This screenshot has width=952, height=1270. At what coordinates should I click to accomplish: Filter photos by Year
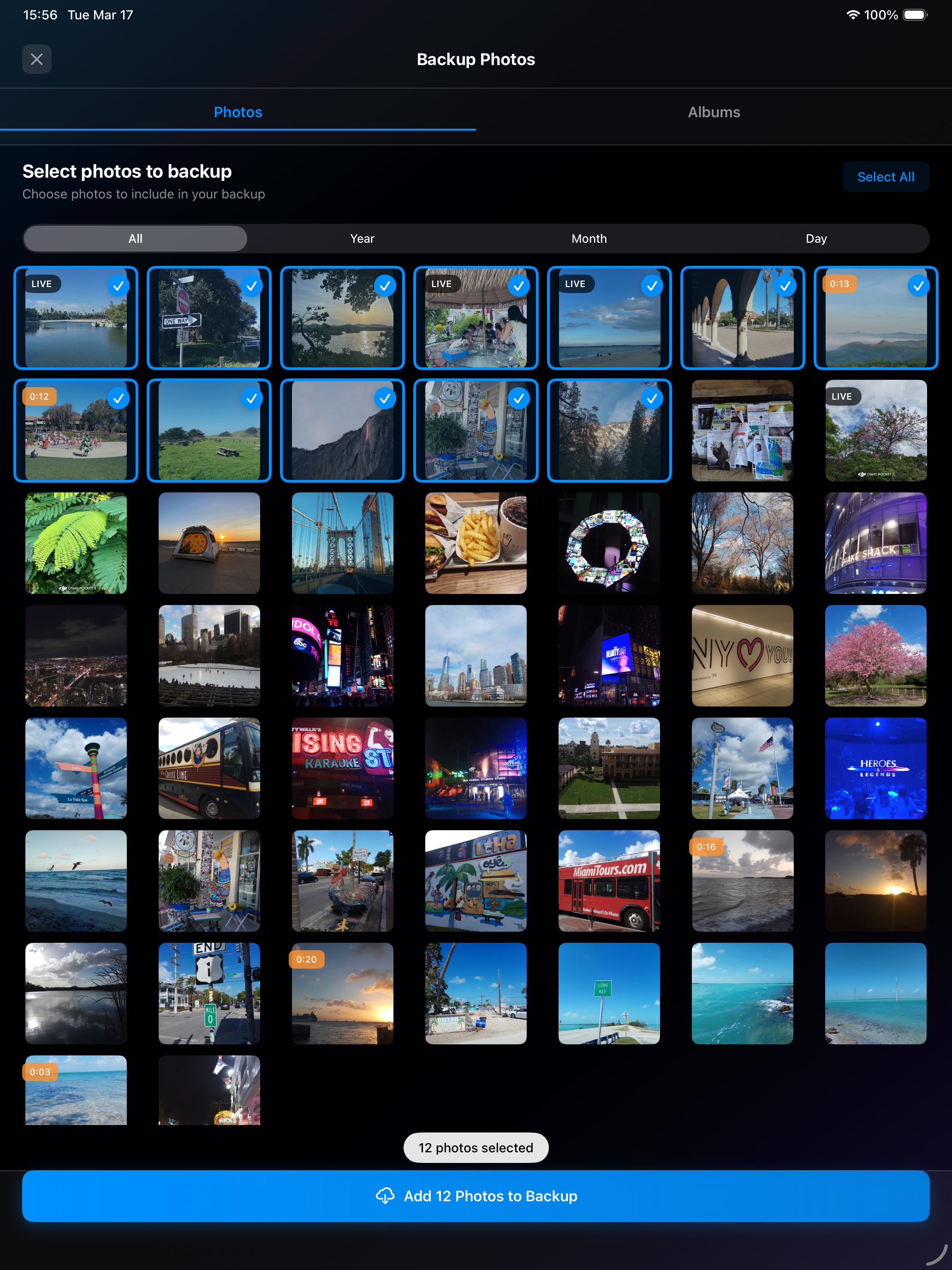[362, 238]
